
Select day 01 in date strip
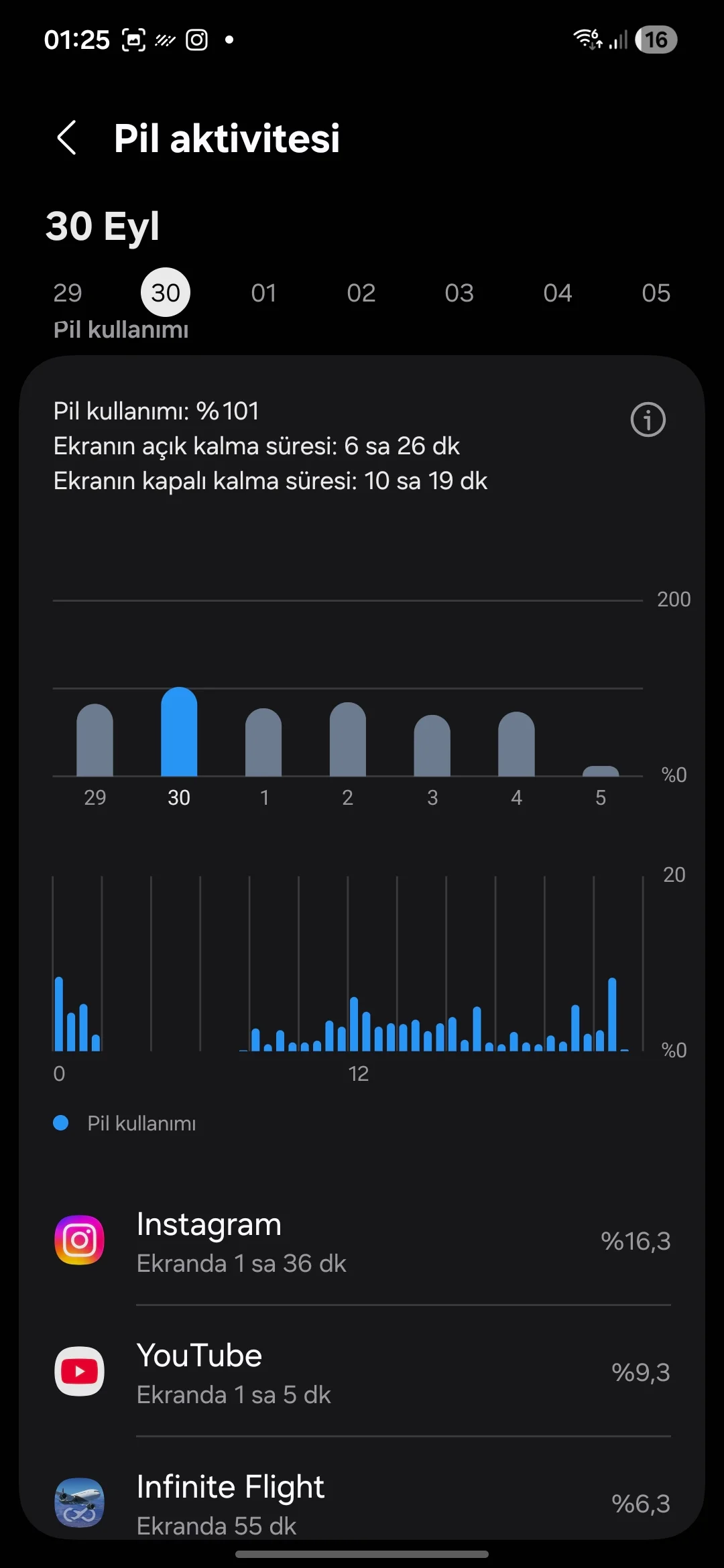pyautogui.click(x=263, y=293)
